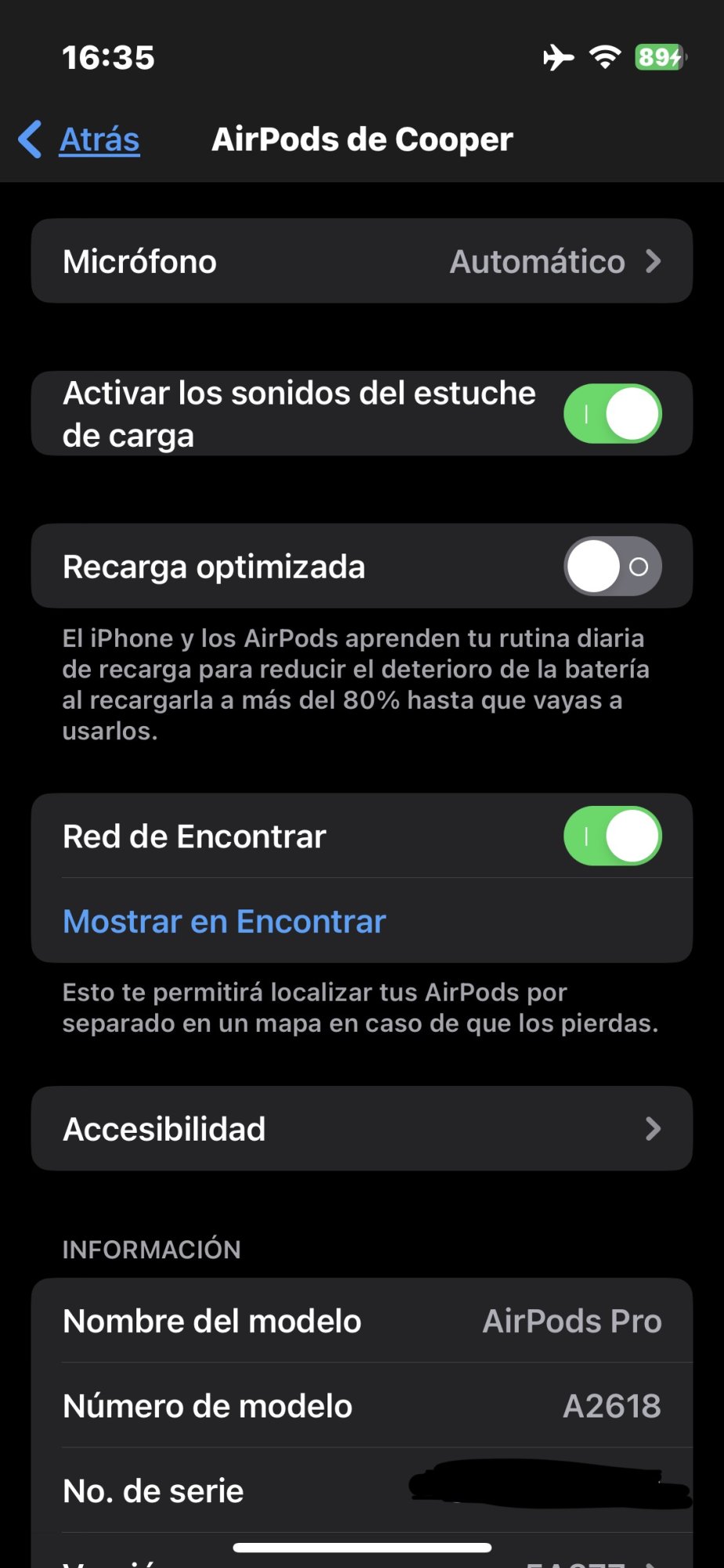Open Accesibilidad settings
This screenshot has width=724, height=1568.
coord(361,1129)
